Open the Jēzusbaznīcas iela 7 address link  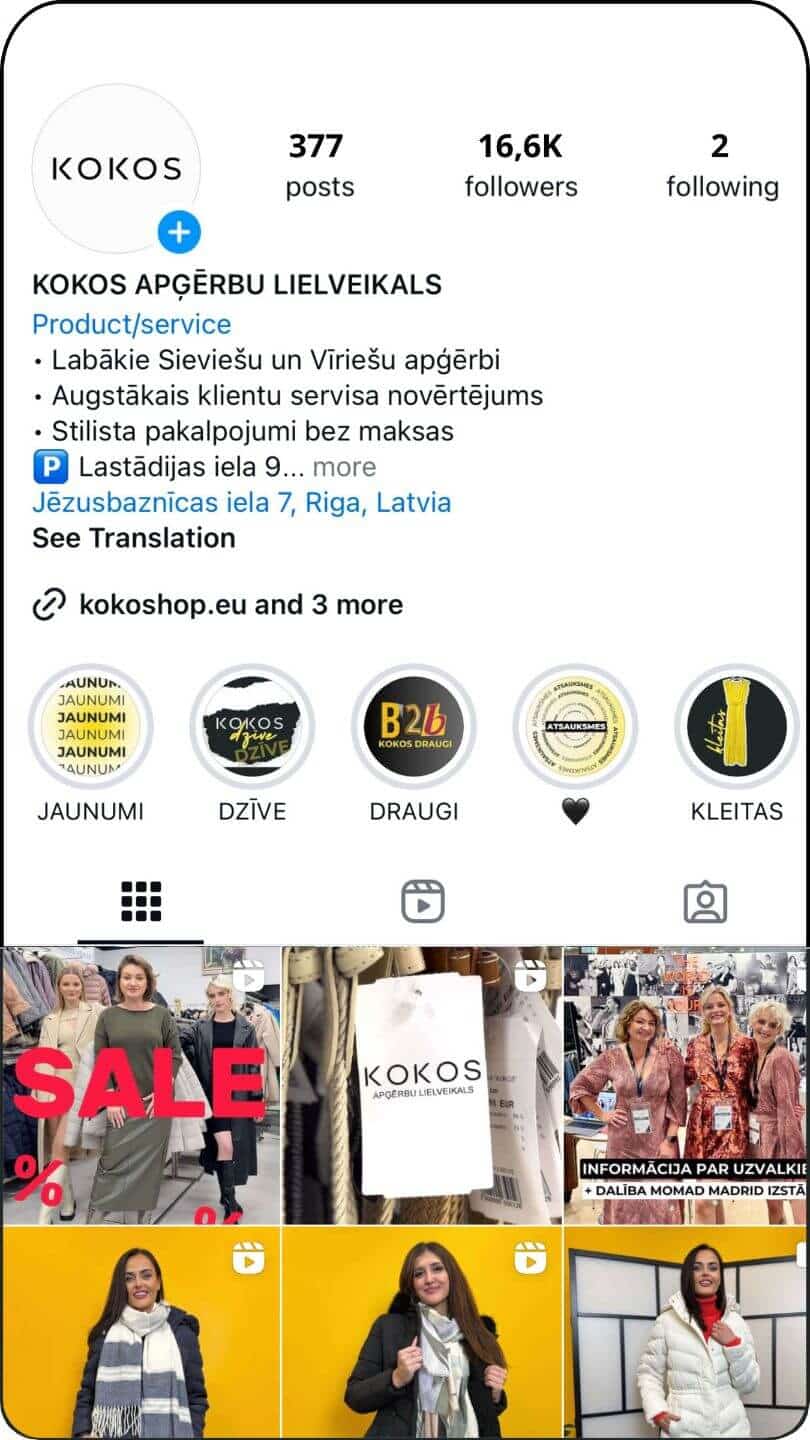click(241, 502)
